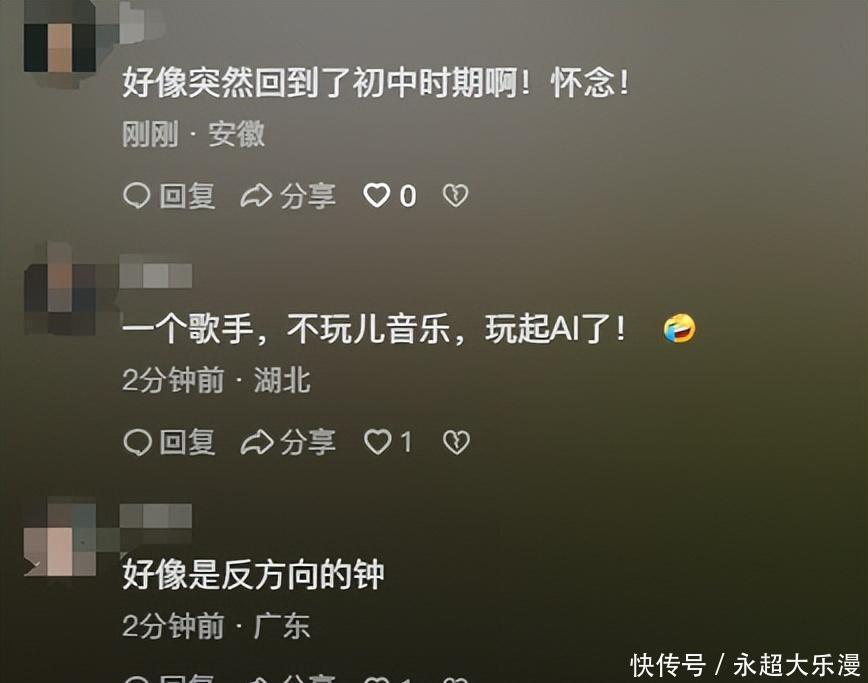
Task: Reply to the comment about 初中时期
Action: 169,196
